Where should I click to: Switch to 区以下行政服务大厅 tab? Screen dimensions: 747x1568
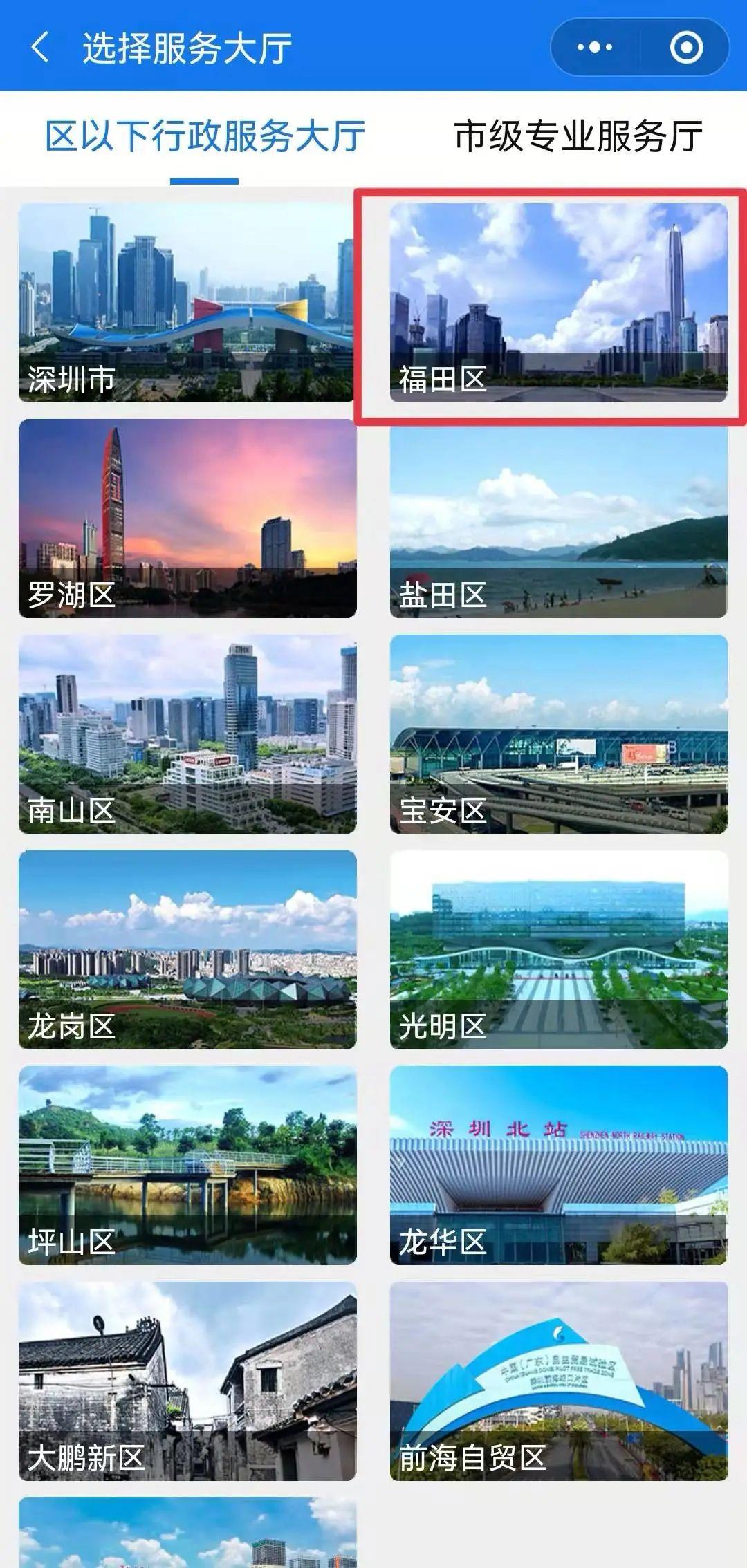click(205, 136)
